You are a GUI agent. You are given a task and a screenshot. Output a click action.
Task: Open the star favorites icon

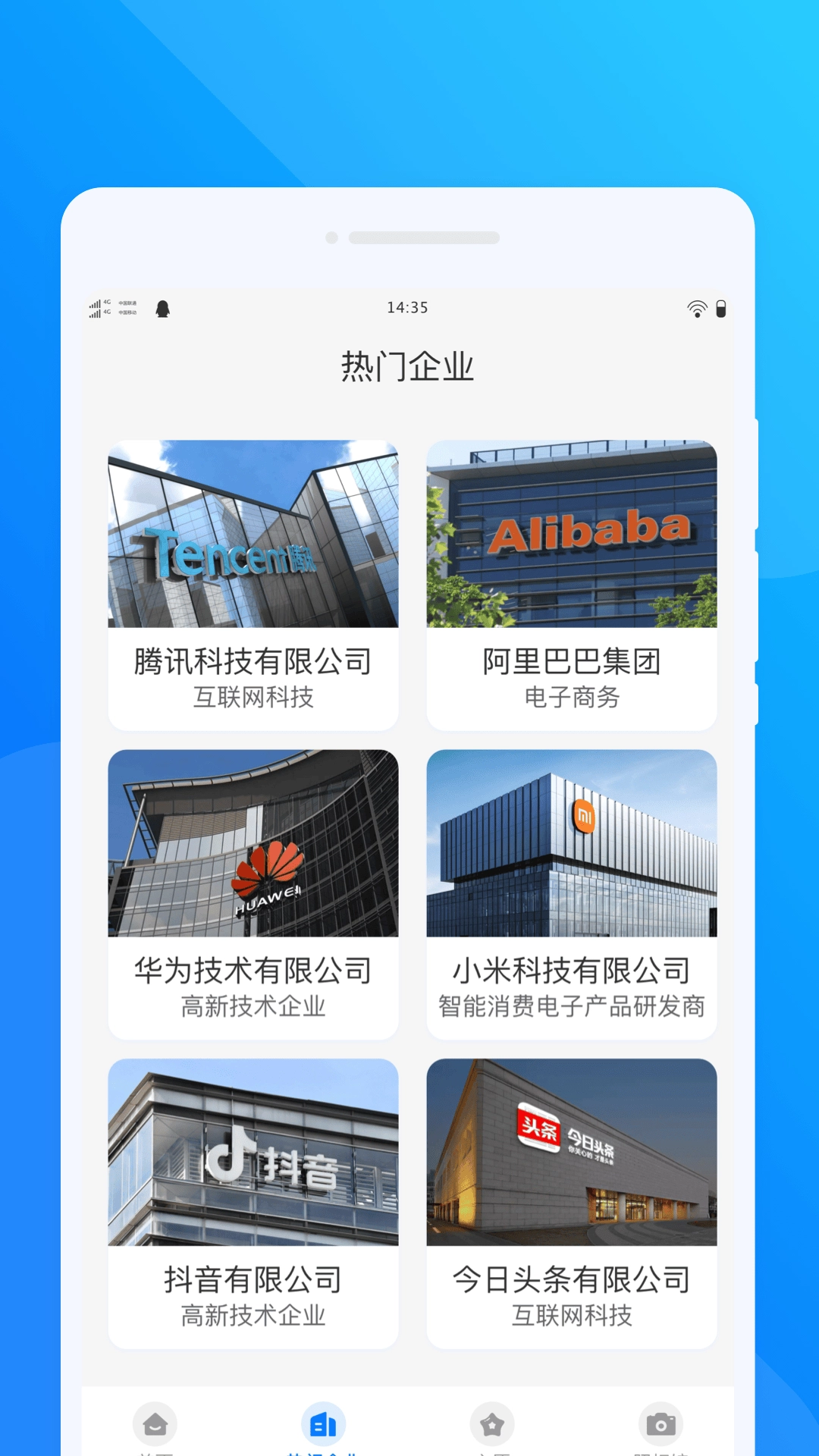pyautogui.click(x=492, y=1424)
